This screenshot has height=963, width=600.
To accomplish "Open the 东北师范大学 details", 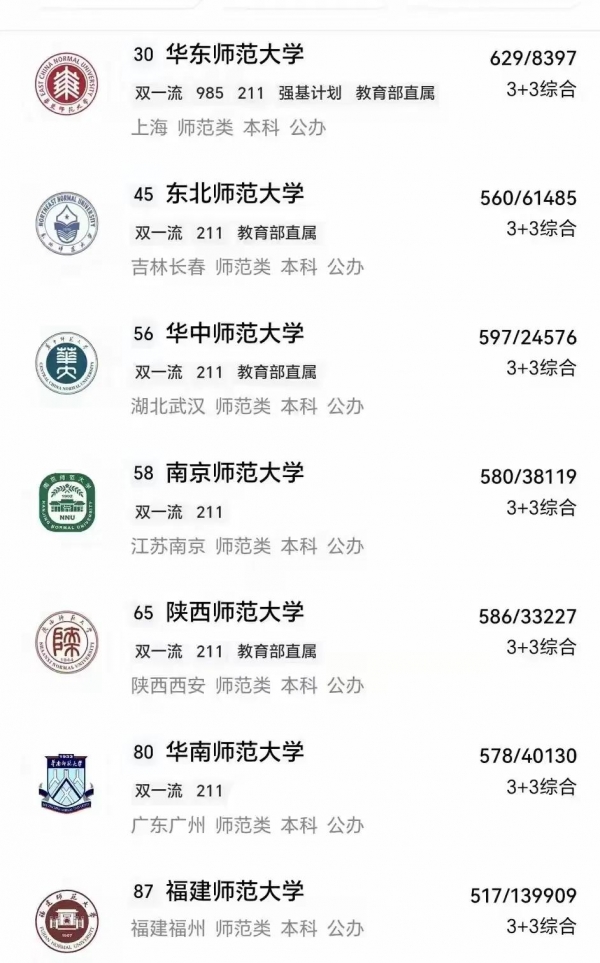I will point(235,193).
